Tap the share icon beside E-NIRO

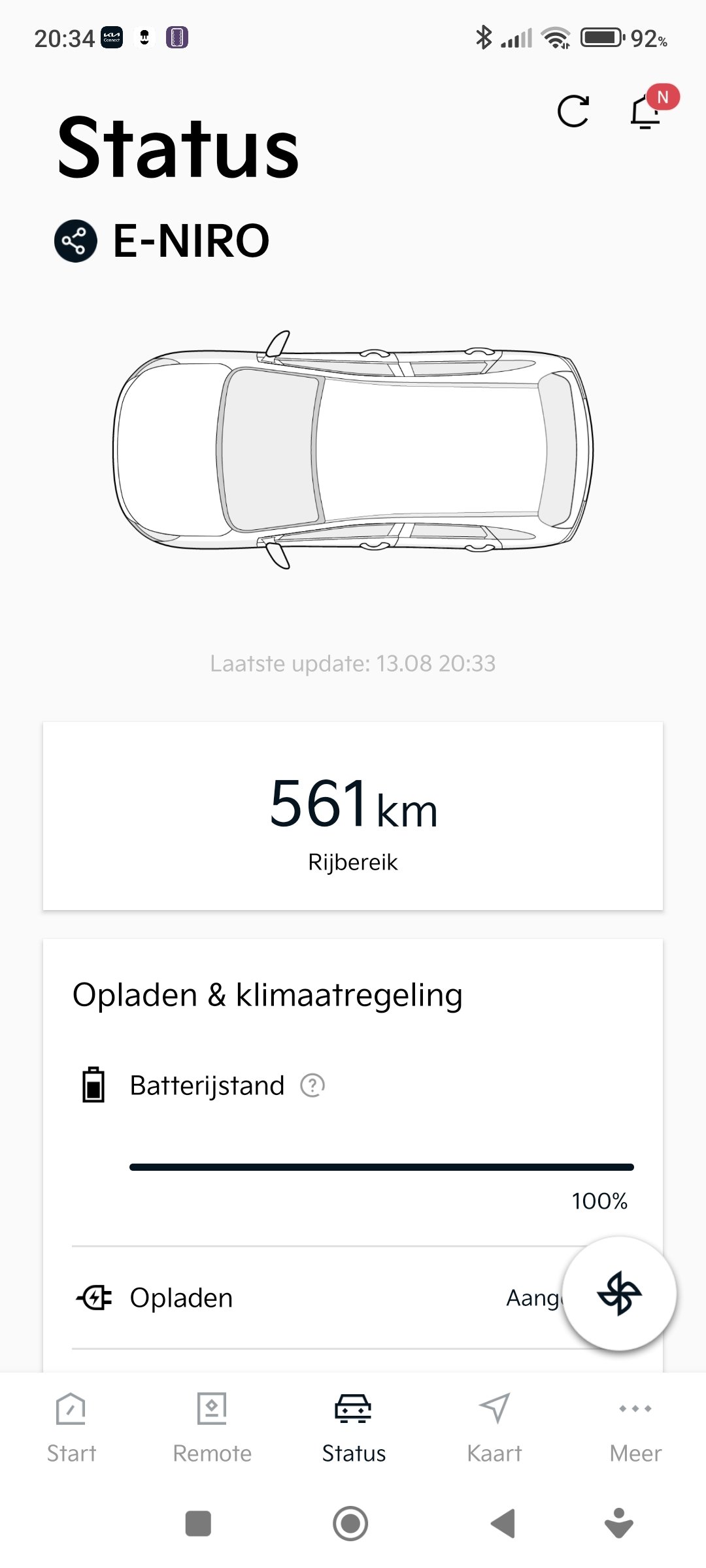coord(76,241)
